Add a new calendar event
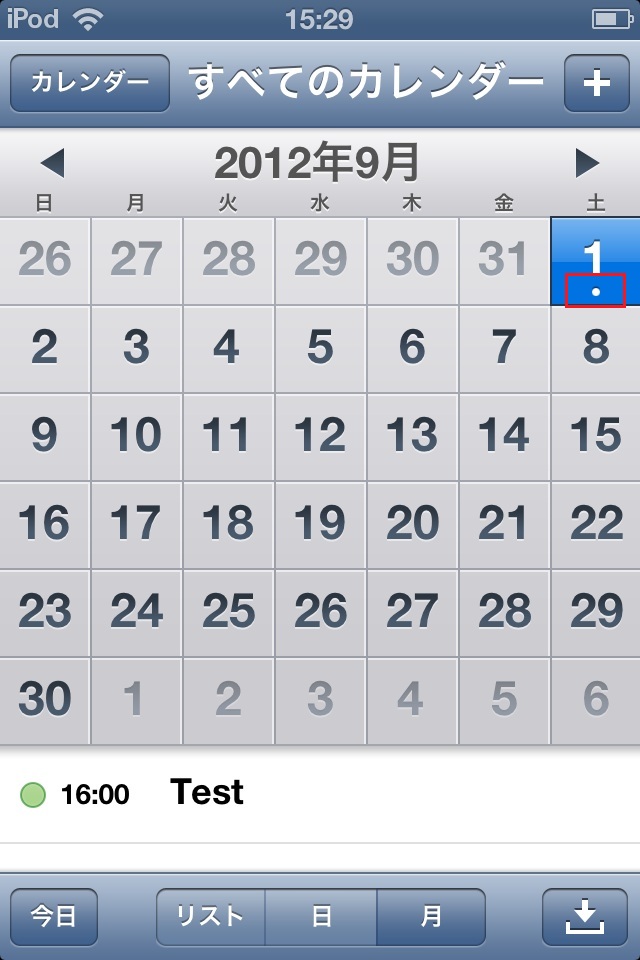 (x=596, y=83)
